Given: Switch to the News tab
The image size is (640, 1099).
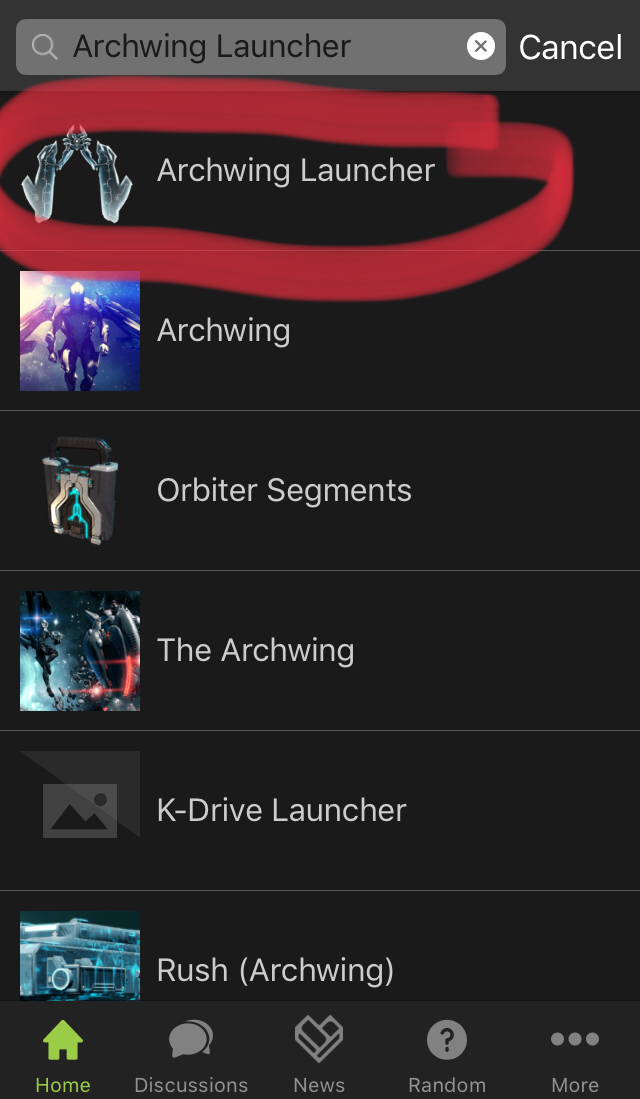Looking at the screenshot, I should (x=319, y=1055).
